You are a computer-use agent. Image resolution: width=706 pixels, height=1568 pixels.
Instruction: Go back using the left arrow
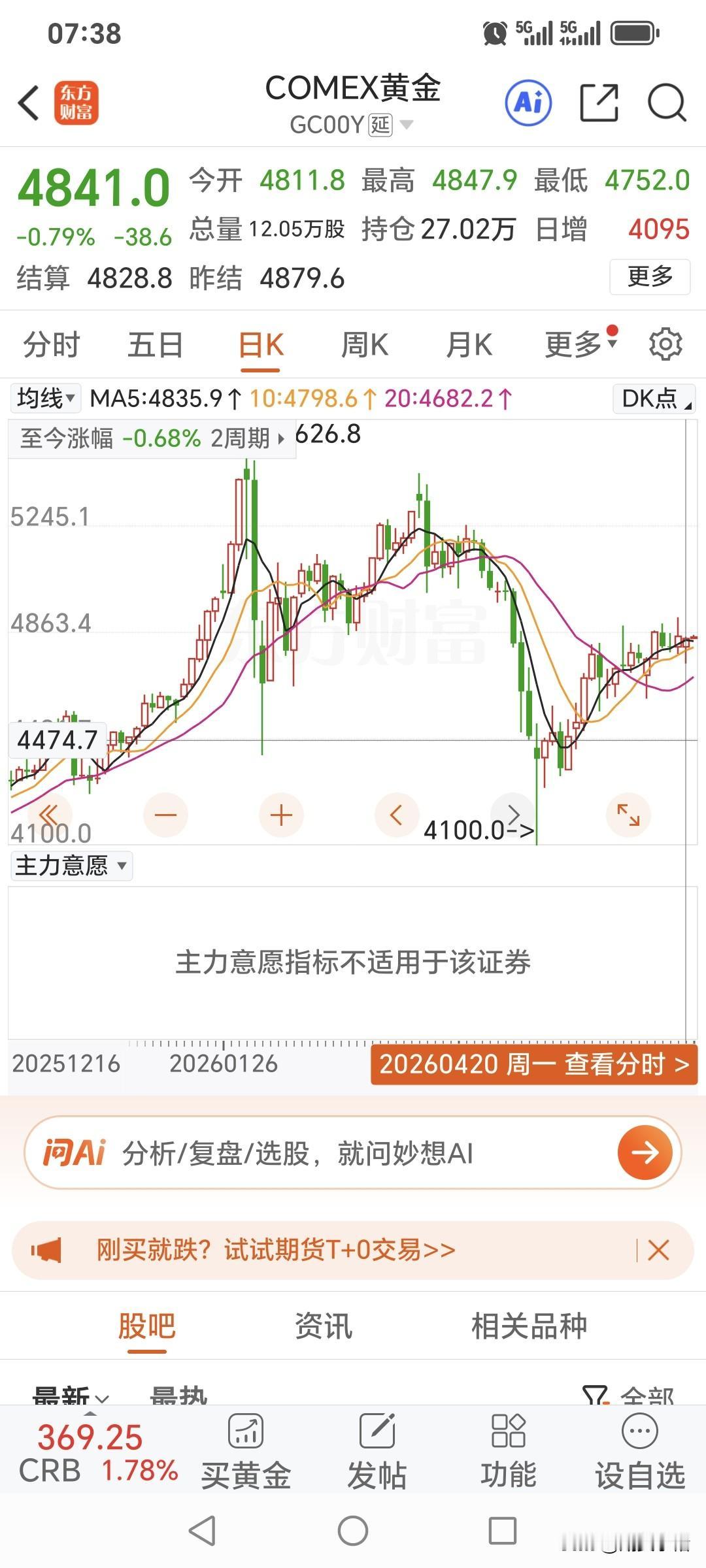coord(27,103)
